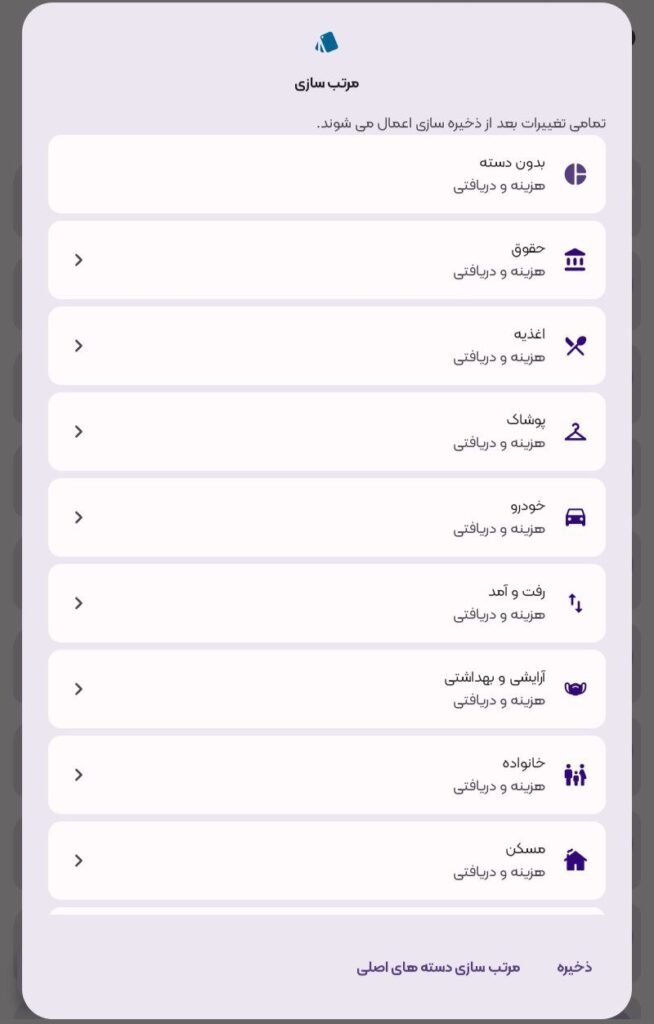The height and width of the screenshot is (1024, 654).
Task: Open the رفت و آمد category row
Action: [327, 603]
